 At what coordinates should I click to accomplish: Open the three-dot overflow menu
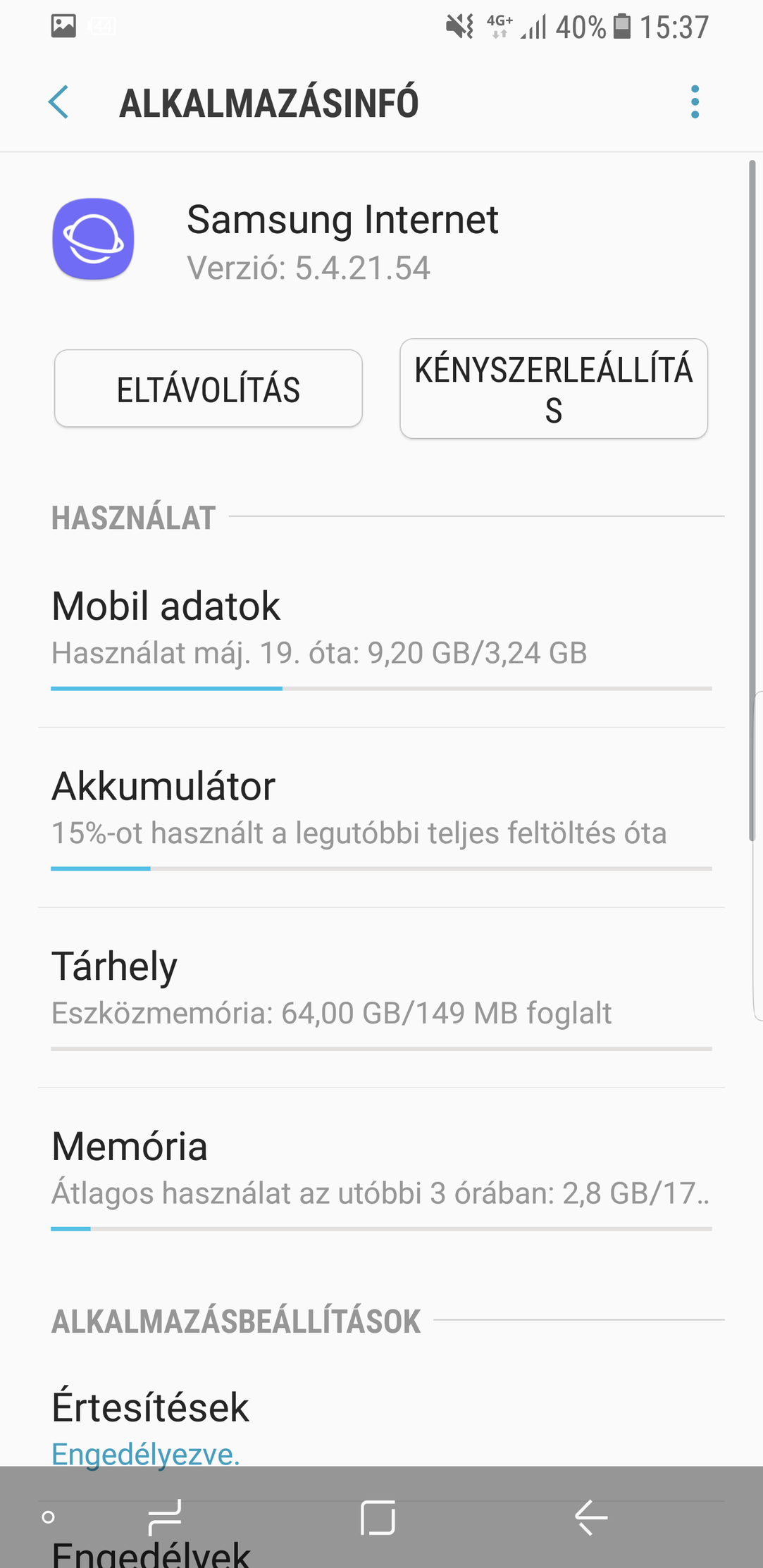[695, 103]
